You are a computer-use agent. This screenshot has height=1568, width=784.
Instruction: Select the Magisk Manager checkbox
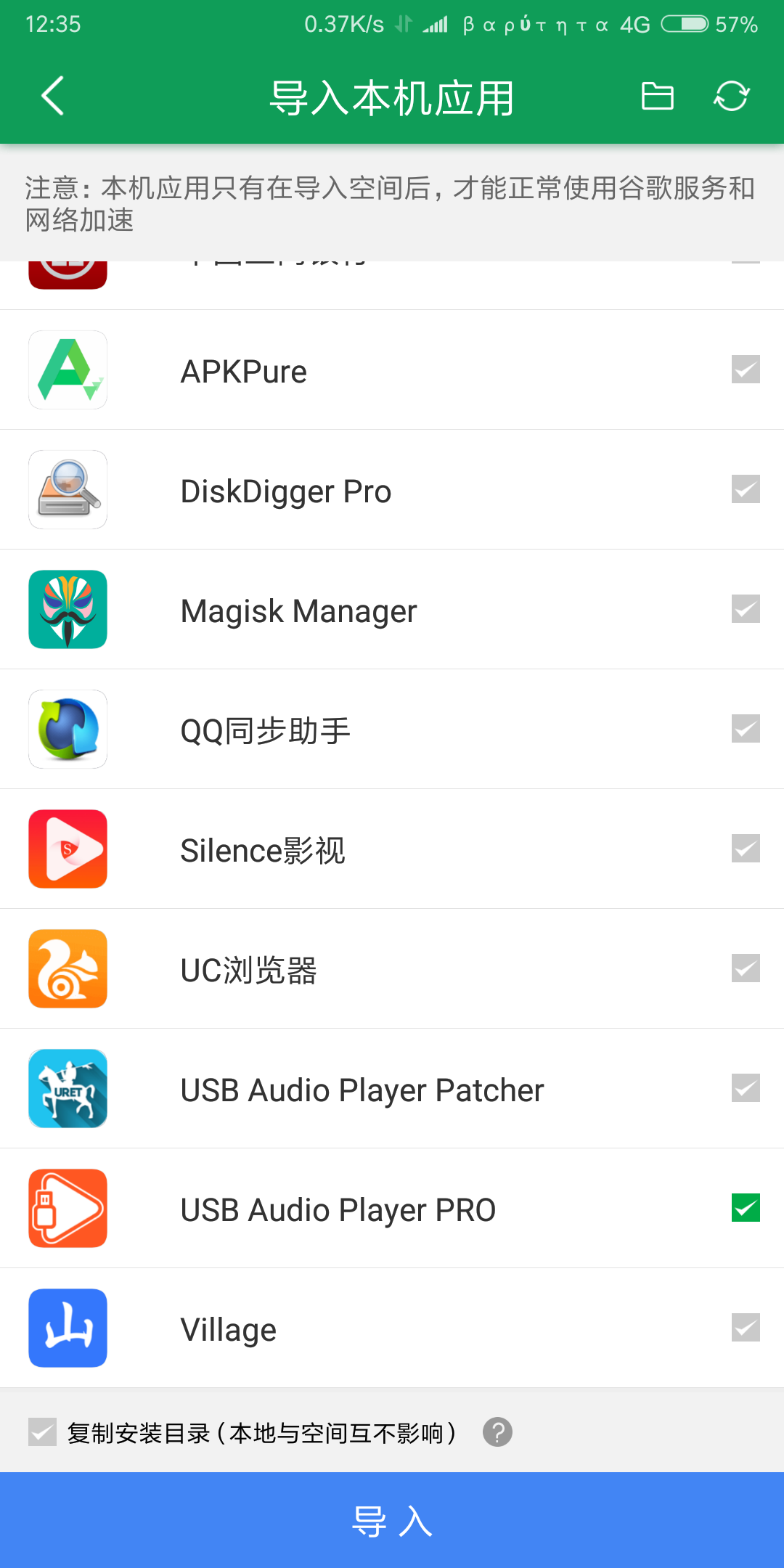coord(744,609)
